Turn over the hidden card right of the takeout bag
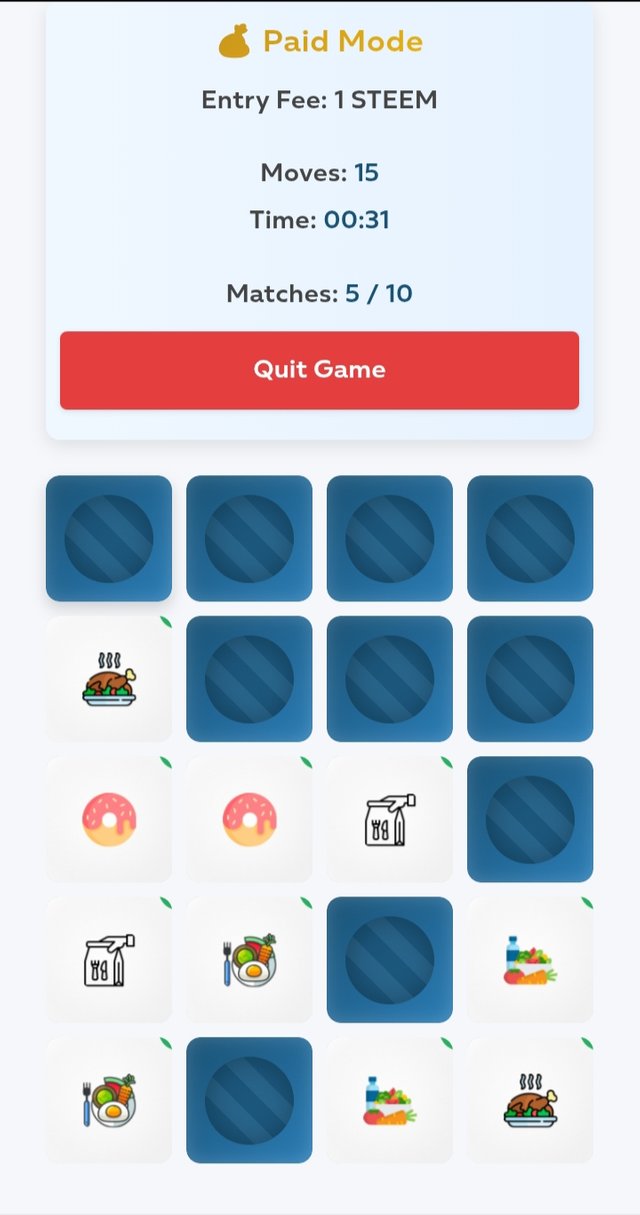Image resolution: width=640 pixels, height=1215 pixels. (x=530, y=819)
